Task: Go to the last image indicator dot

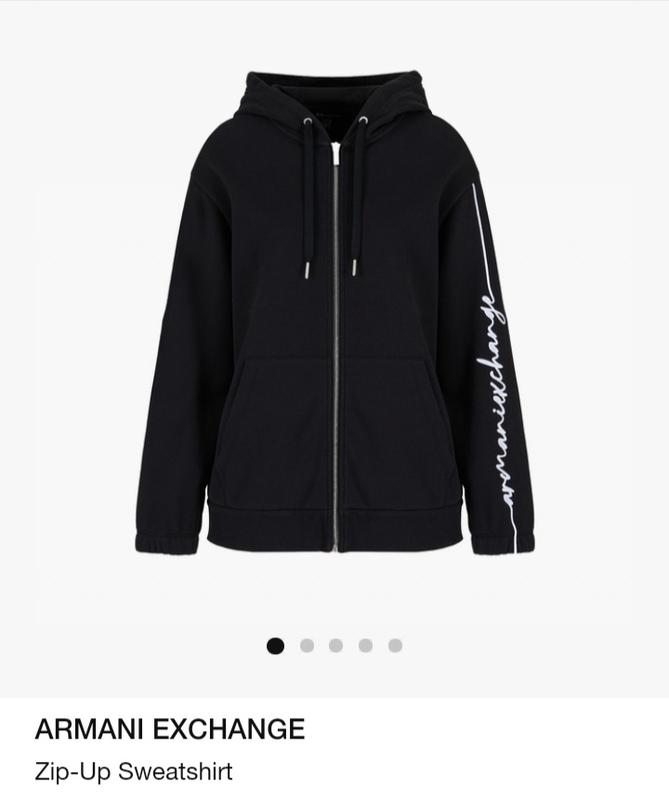Action: tap(395, 646)
